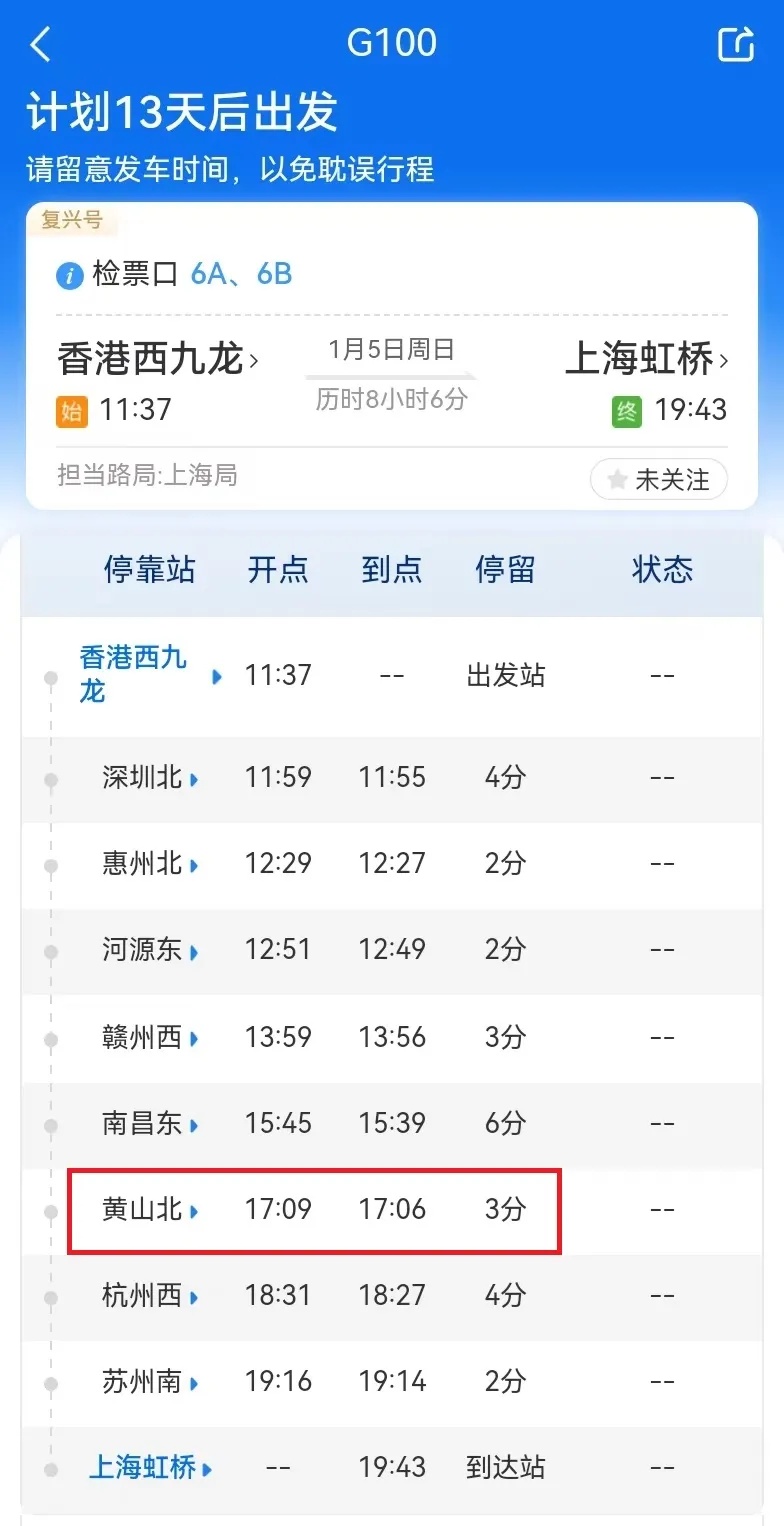Select the green 终 terminal badge
784x1526 pixels.
625,410
